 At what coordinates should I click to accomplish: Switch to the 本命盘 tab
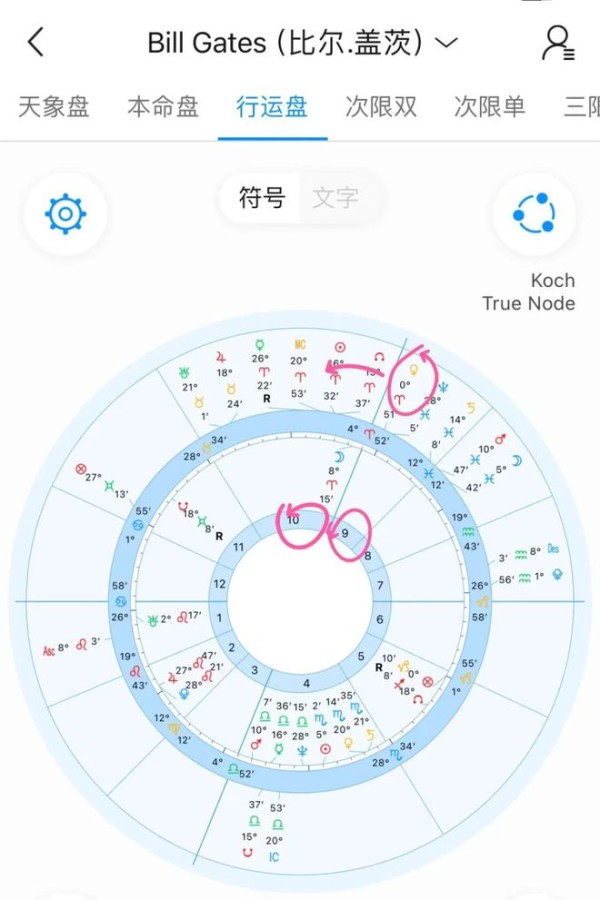[163, 107]
